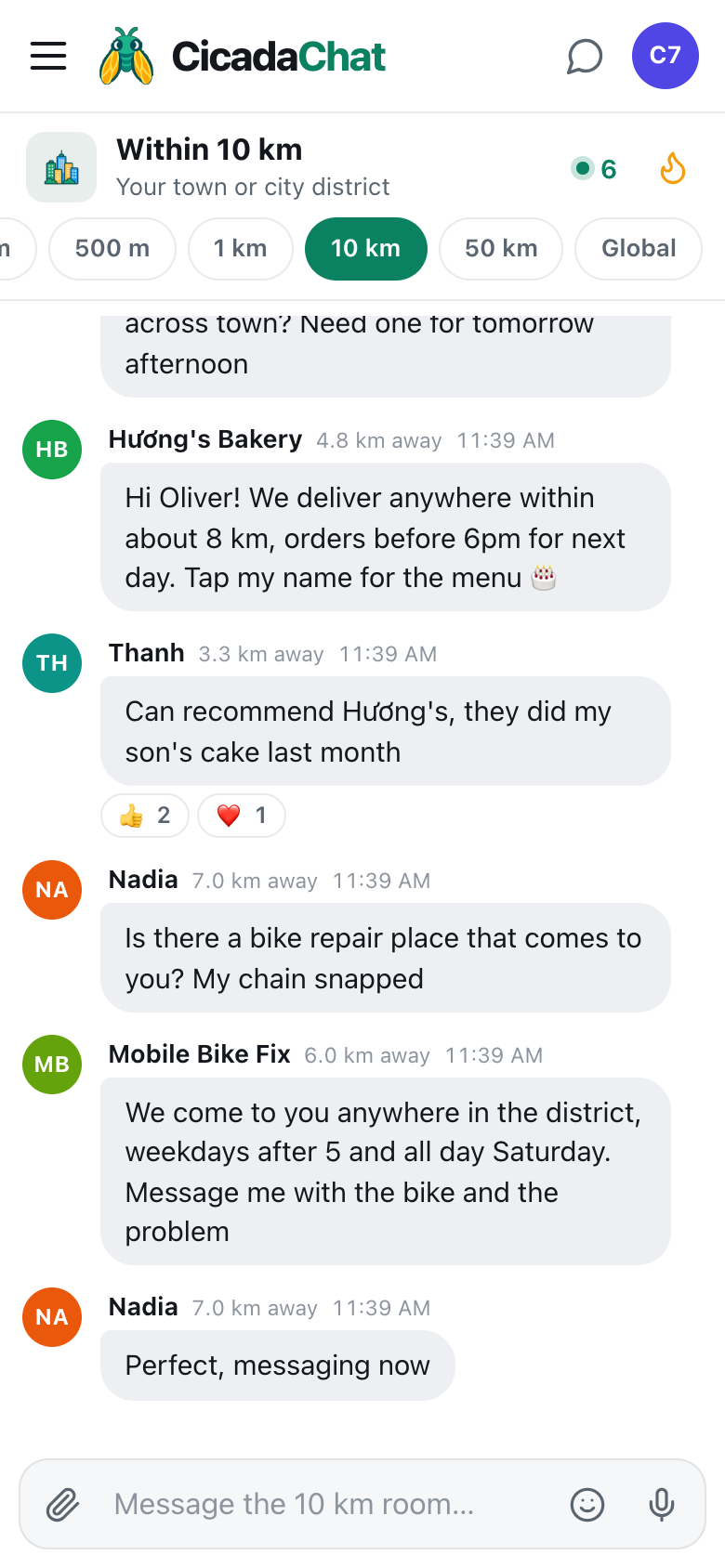This screenshot has height=1568, width=725.
Task: Switch to the 50 km room
Action: [x=501, y=248]
